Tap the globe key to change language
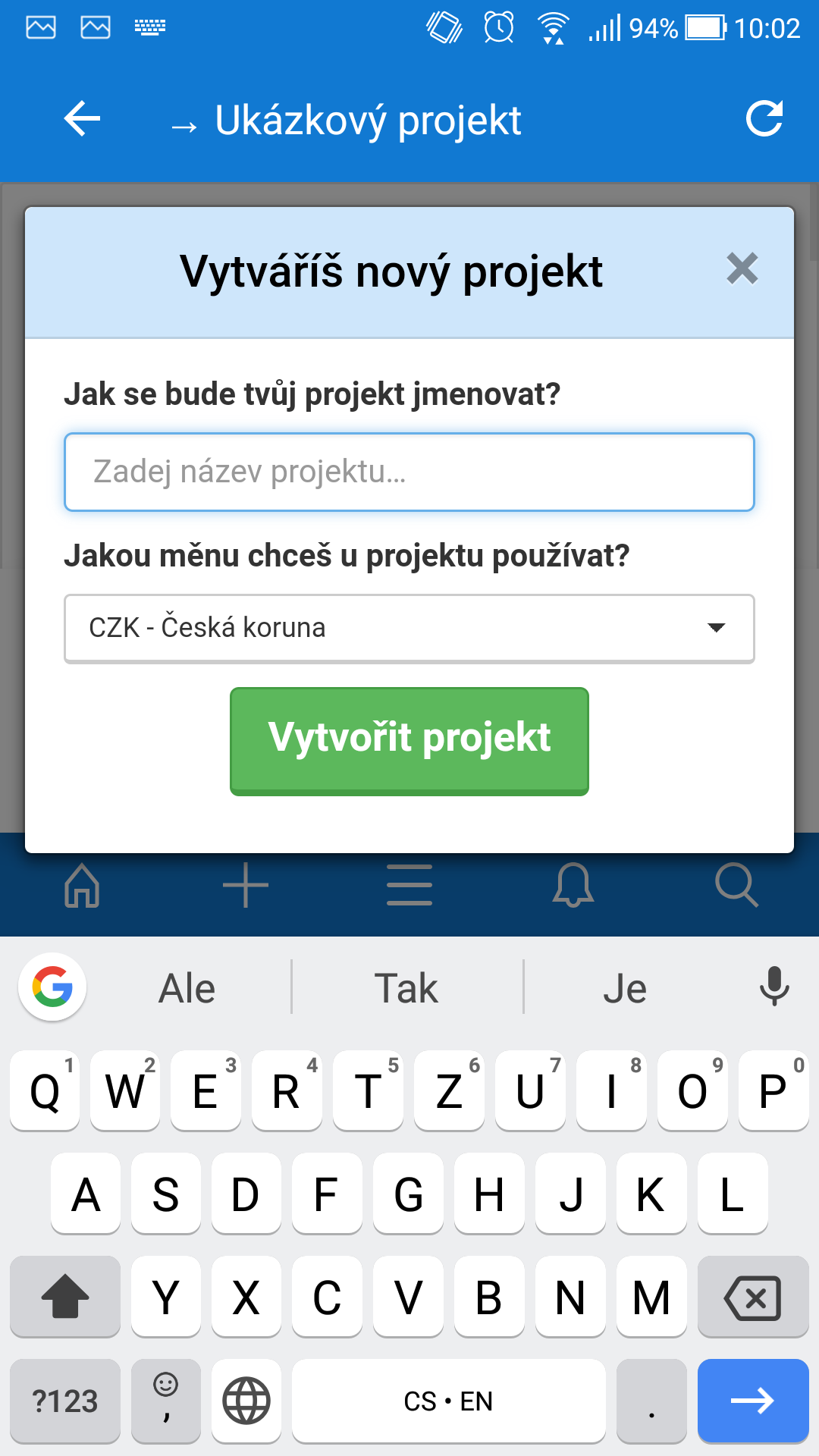 click(246, 1401)
